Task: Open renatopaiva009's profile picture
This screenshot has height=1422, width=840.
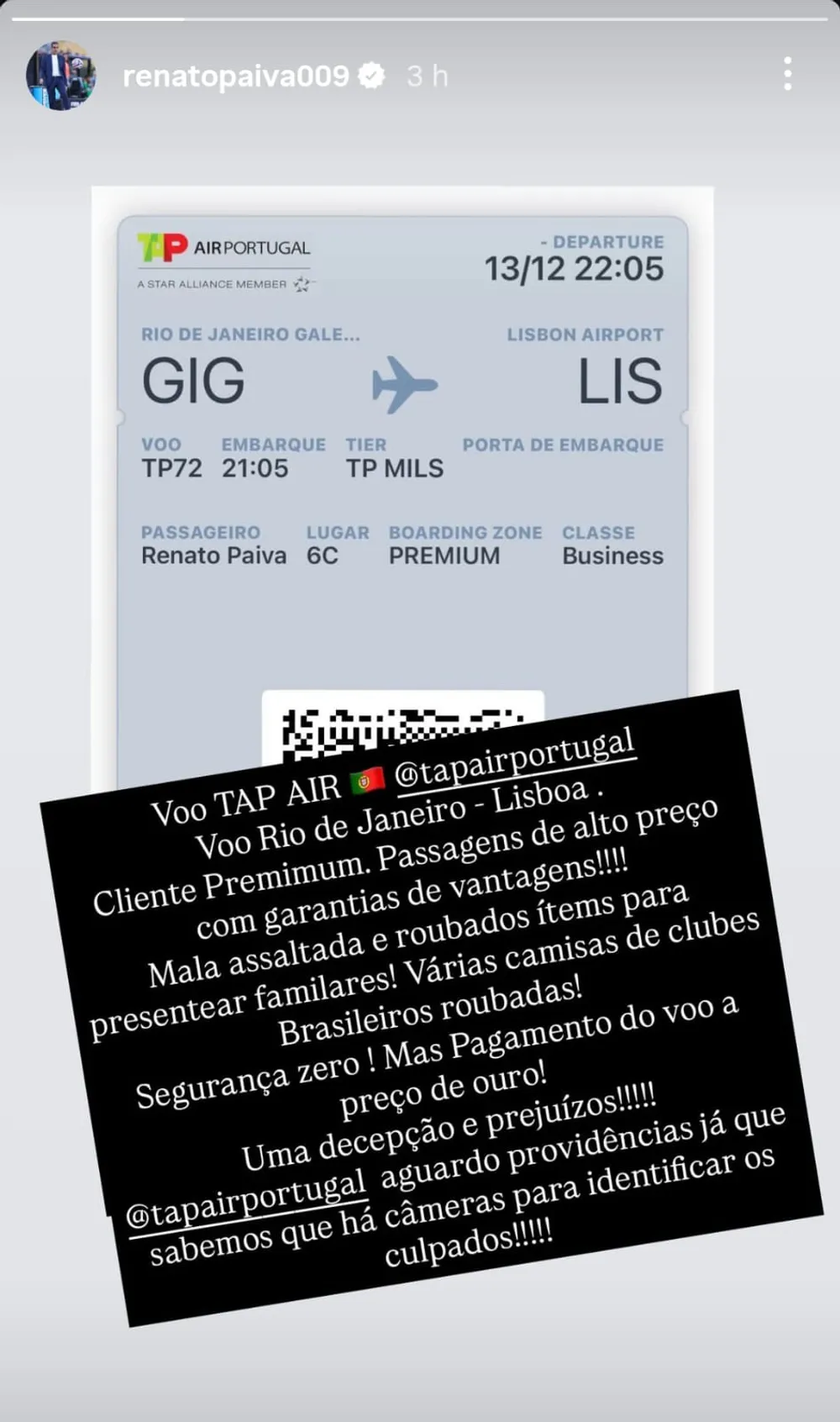Action: [x=60, y=76]
